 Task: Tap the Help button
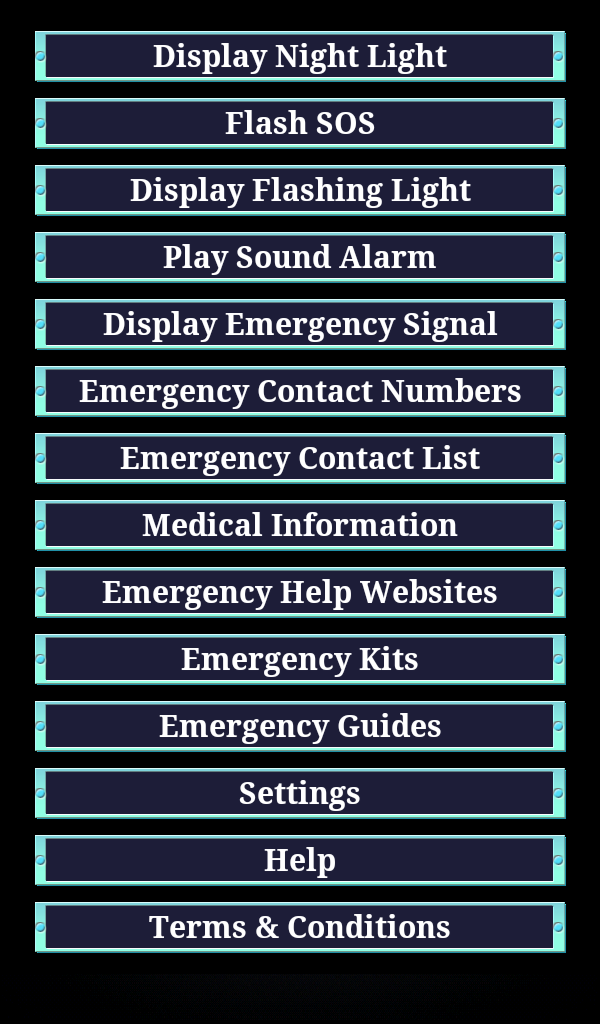300,860
